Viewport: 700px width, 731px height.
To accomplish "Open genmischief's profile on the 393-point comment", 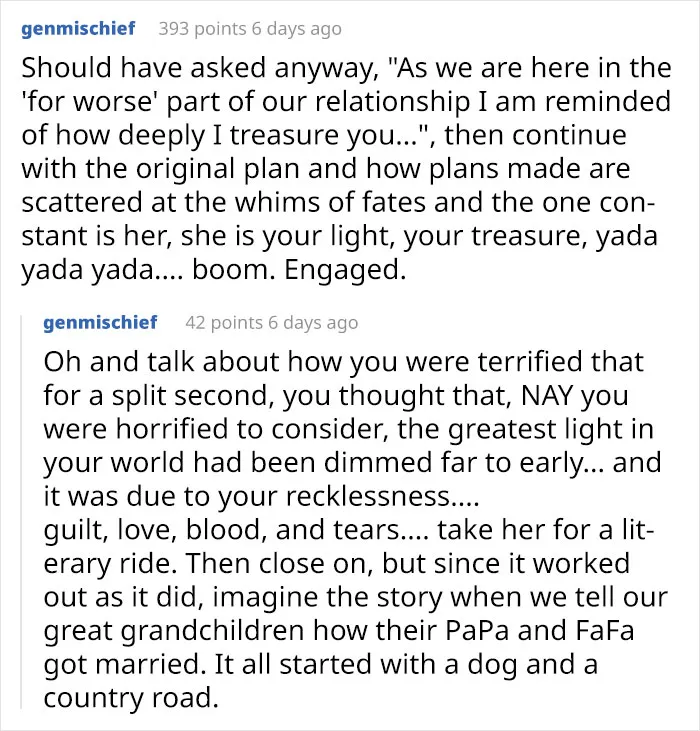I will 78,29.
